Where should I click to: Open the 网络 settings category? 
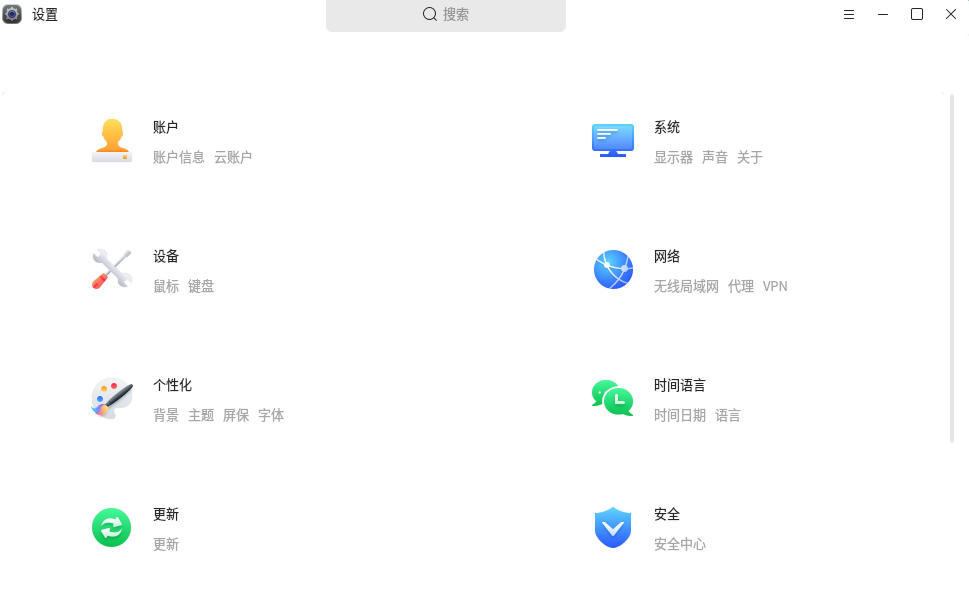coord(667,257)
